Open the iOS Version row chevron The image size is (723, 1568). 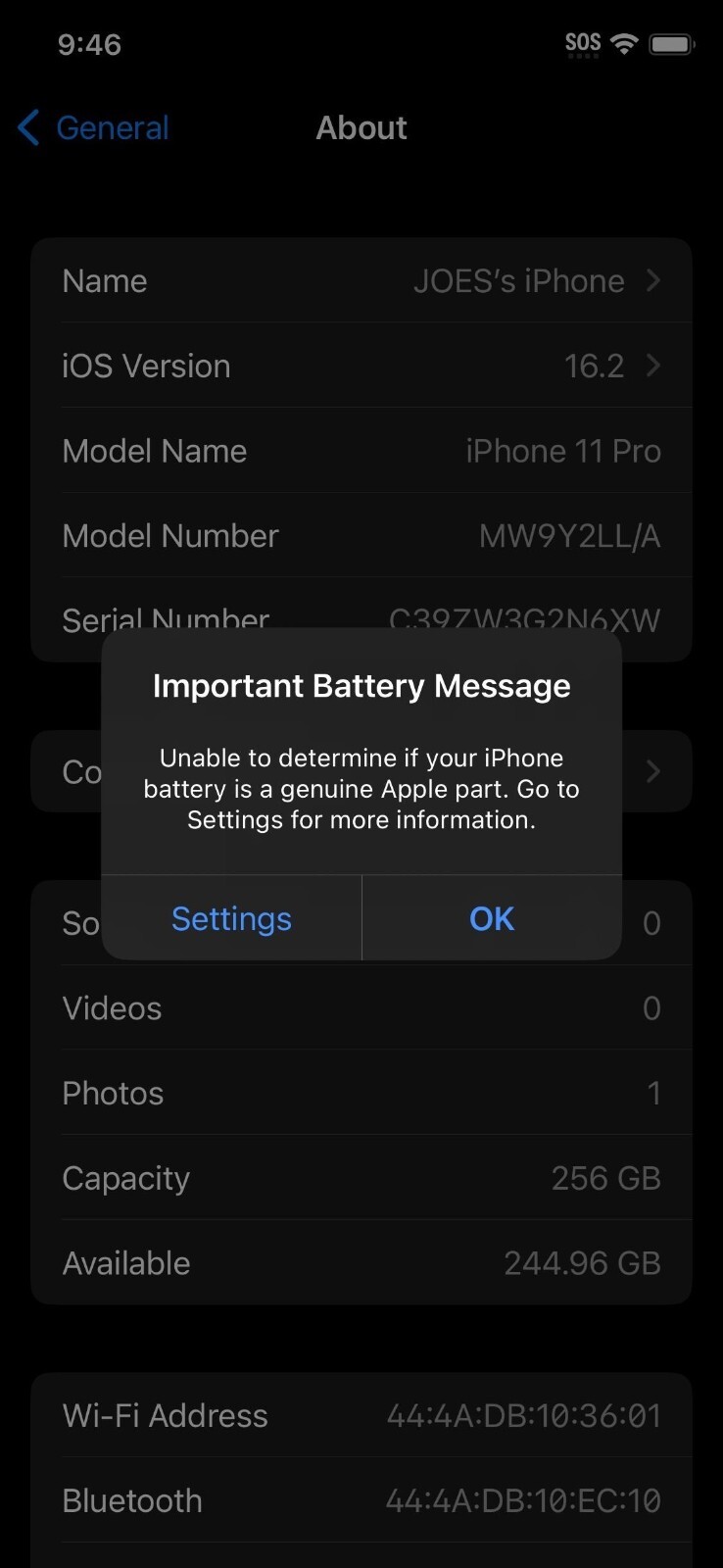tap(652, 366)
